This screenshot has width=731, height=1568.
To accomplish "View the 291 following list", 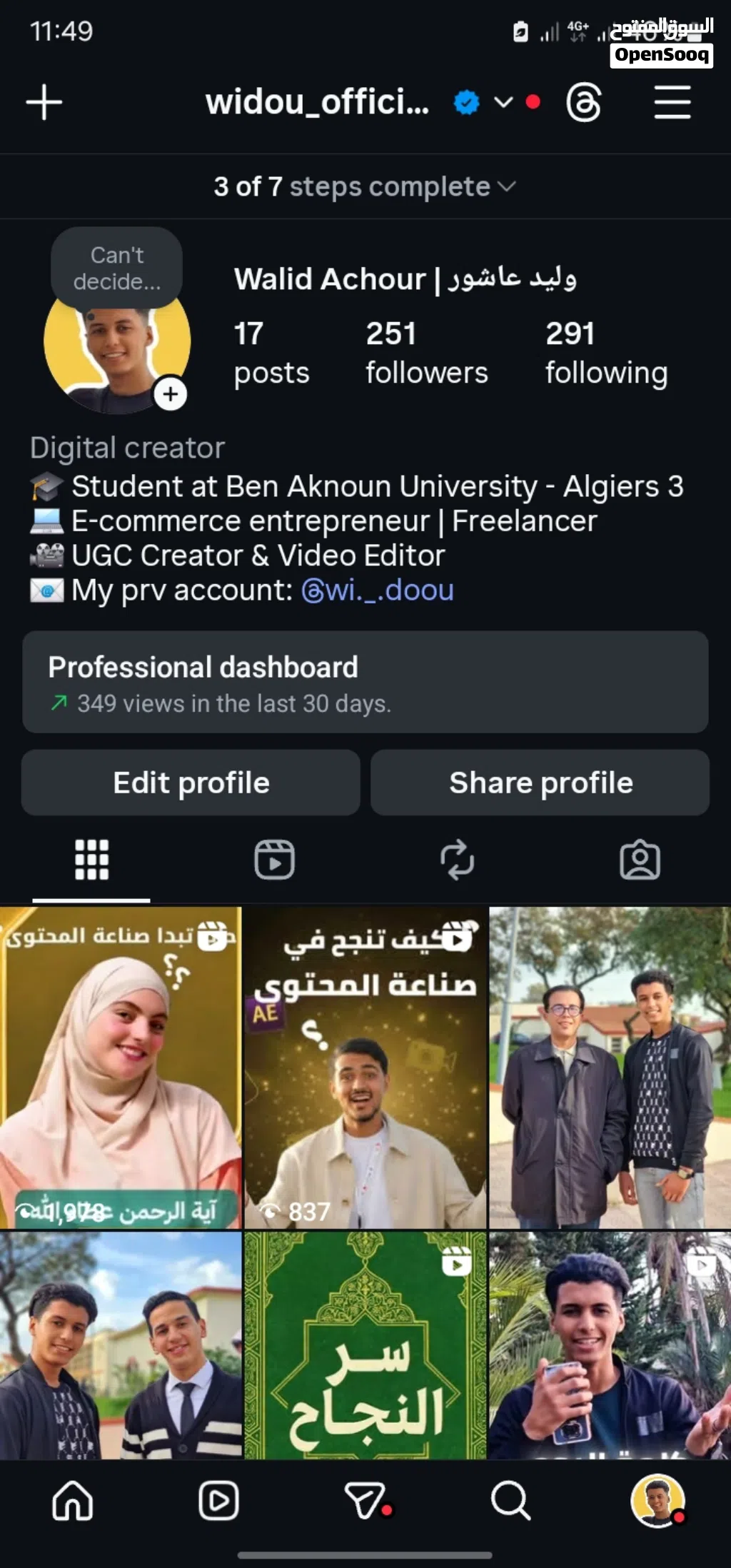I will (x=606, y=353).
